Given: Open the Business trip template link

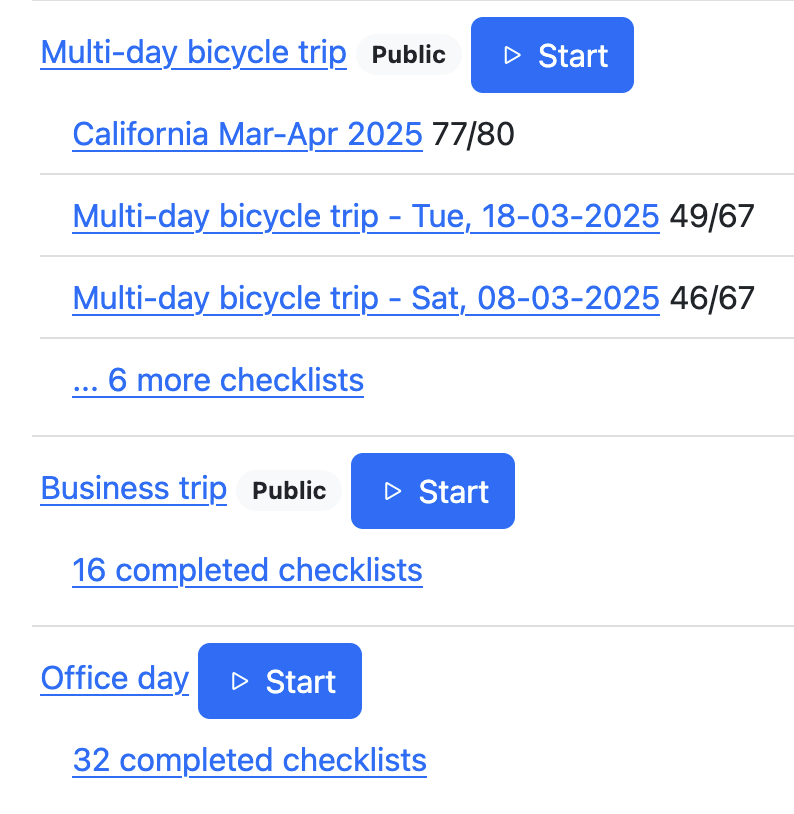Looking at the screenshot, I should 134,489.
